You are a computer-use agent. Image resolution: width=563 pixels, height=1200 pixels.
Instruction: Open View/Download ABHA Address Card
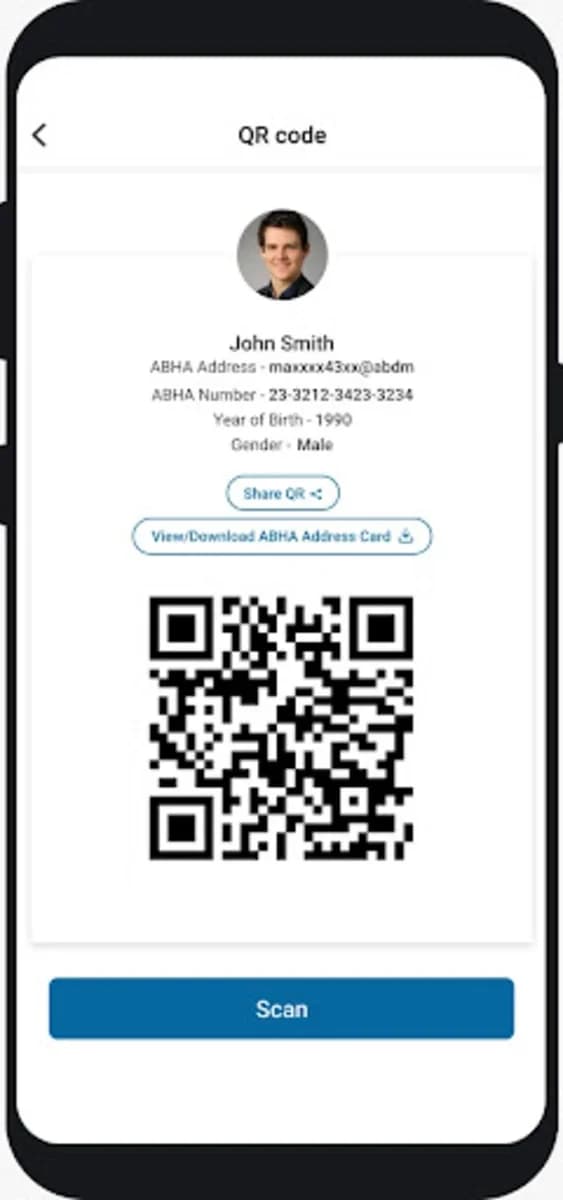click(x=282, y=536)
